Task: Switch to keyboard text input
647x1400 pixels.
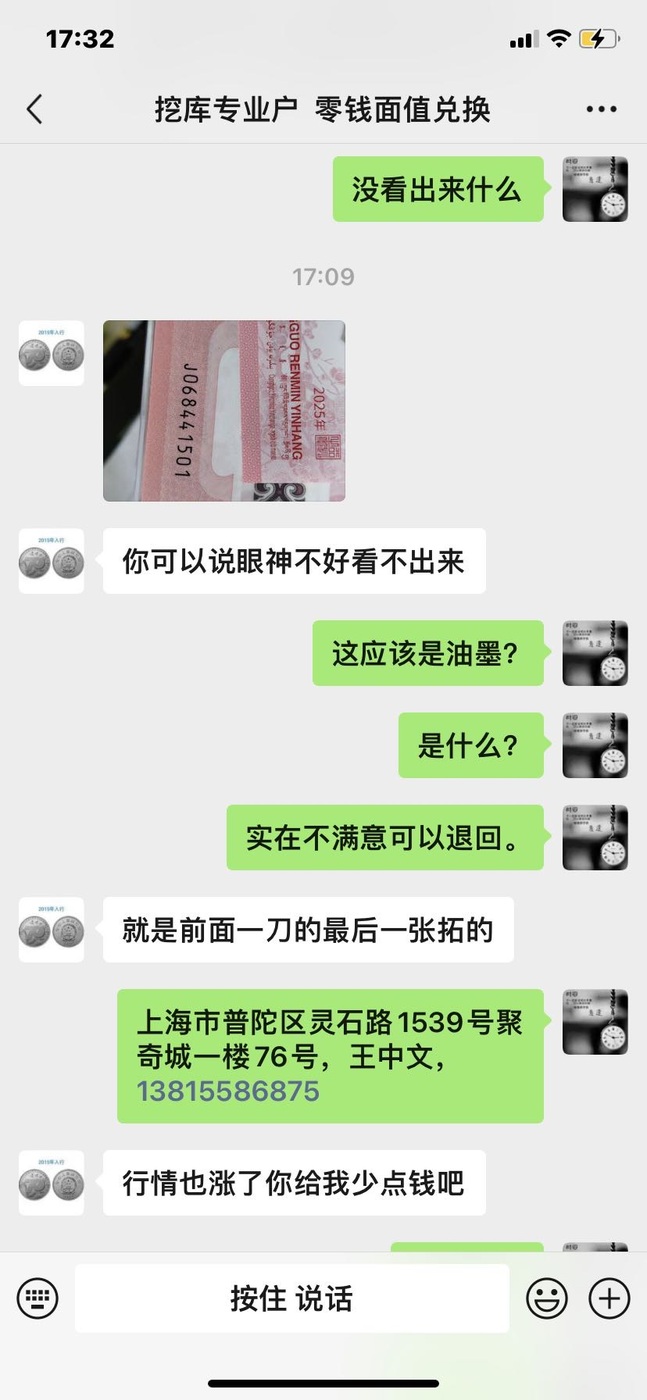Action: pyautogui.click(x=38, y=1298)
